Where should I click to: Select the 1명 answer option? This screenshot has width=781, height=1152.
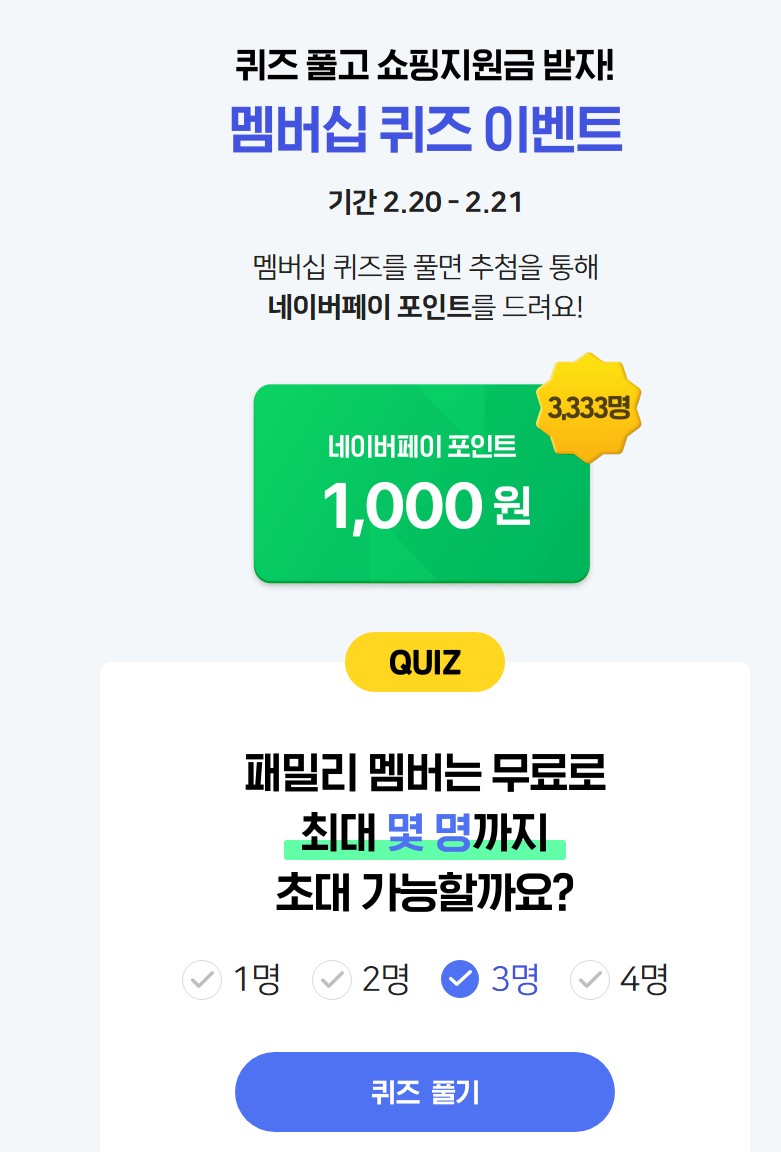pos(203,979)
